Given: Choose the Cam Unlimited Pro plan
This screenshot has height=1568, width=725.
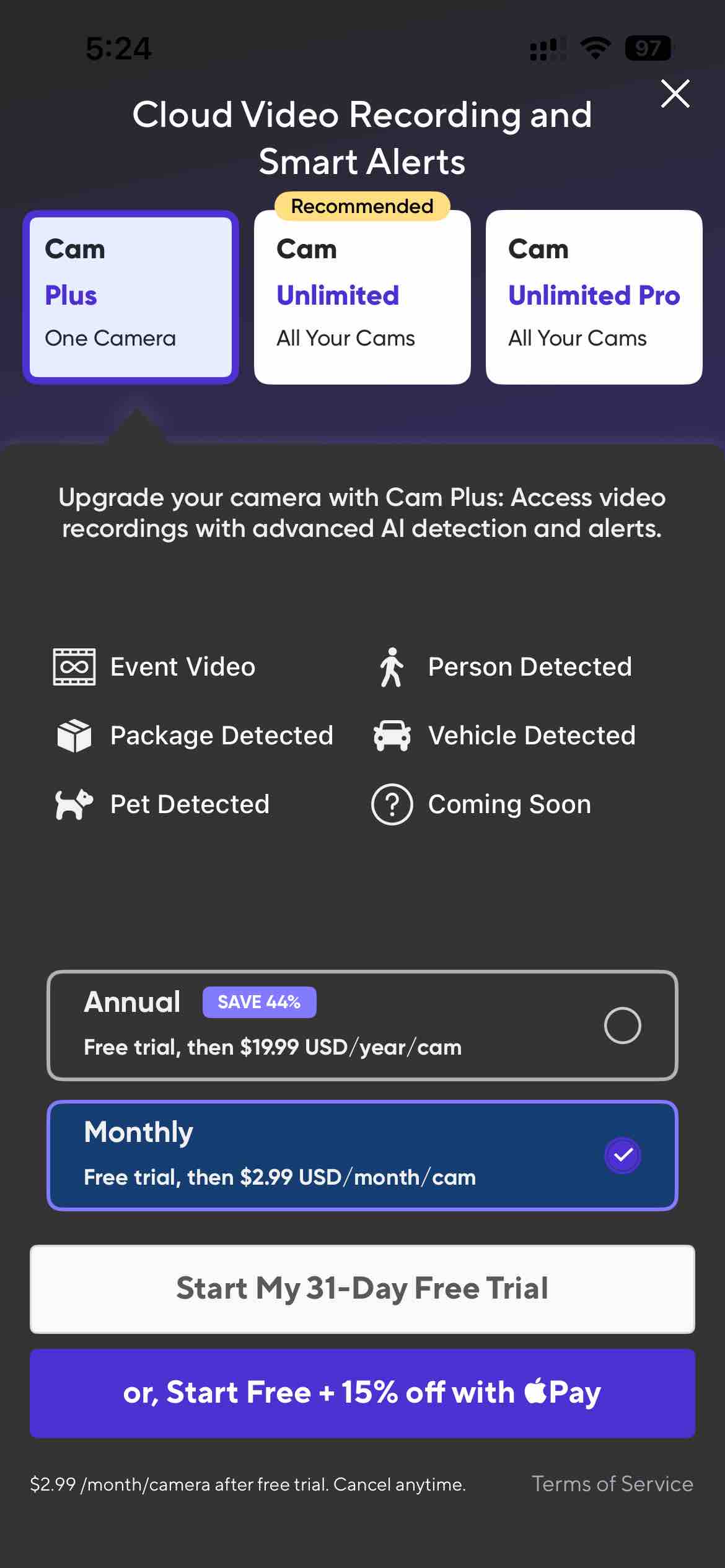Looking at the screenshot, I should pyautogui.click(x=594, y=297).
